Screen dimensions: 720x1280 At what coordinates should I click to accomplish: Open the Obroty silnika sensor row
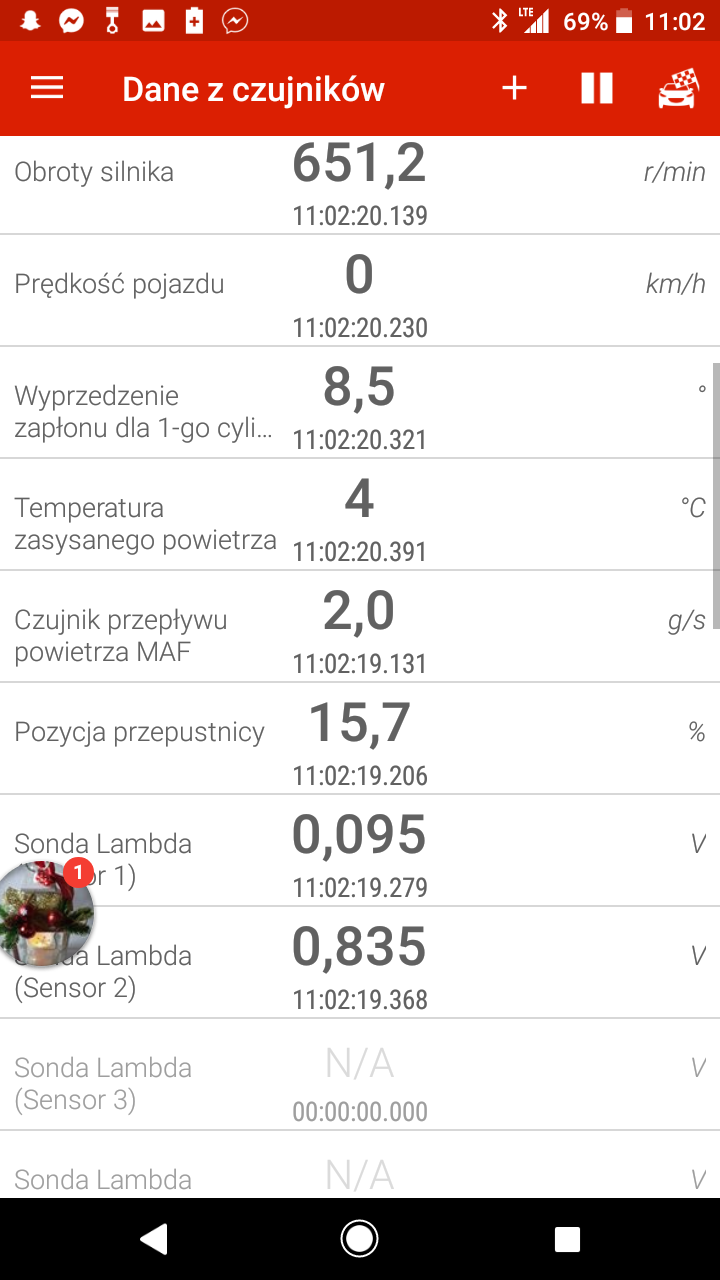pyautogui.click(x=360, y=187)
